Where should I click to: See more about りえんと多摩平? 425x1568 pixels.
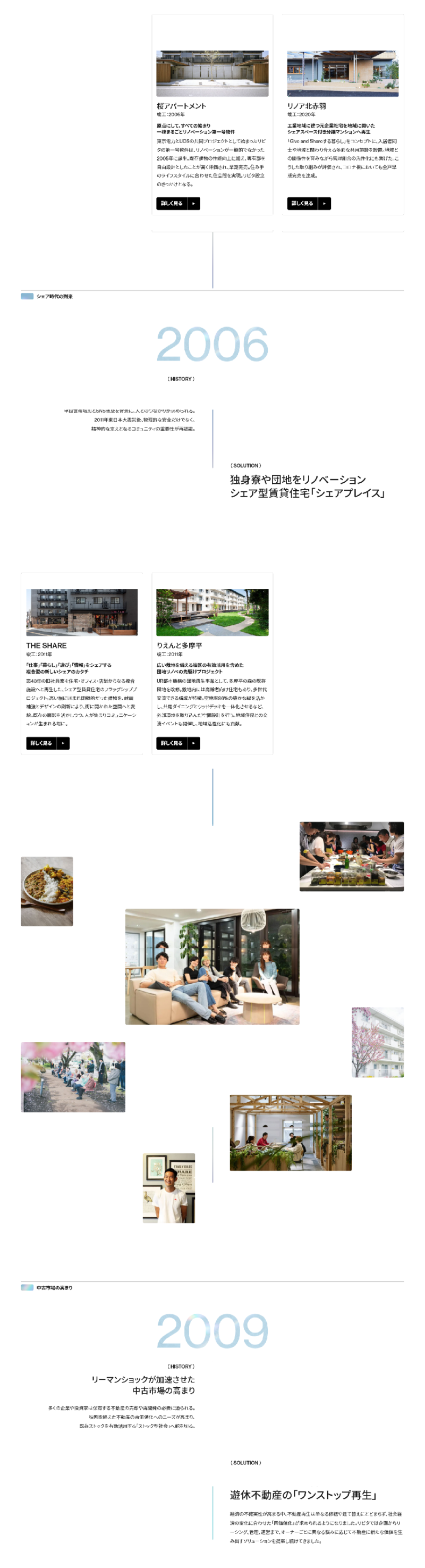click(177, 743)
